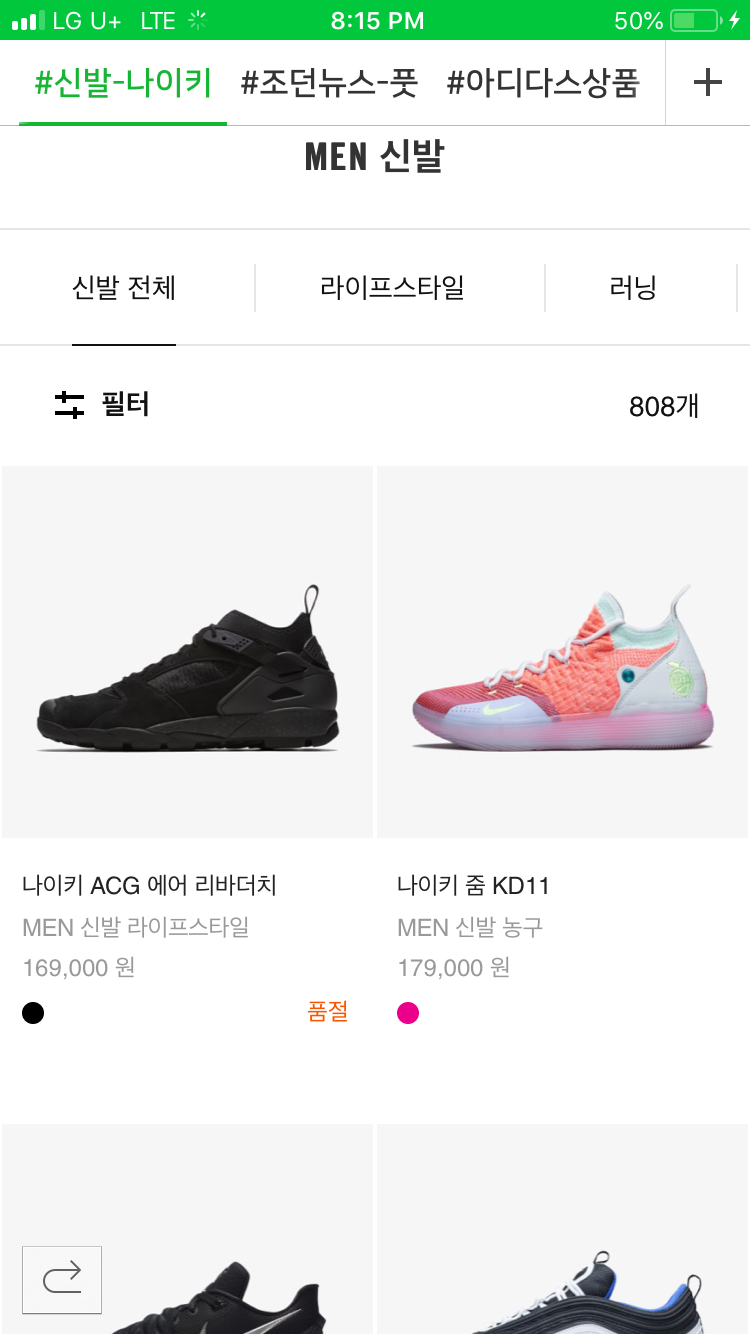Open the #조던뉴스-풋 tab
Image resolution: width=750 pixels, height=1334 pixels.
coord(329,83)
